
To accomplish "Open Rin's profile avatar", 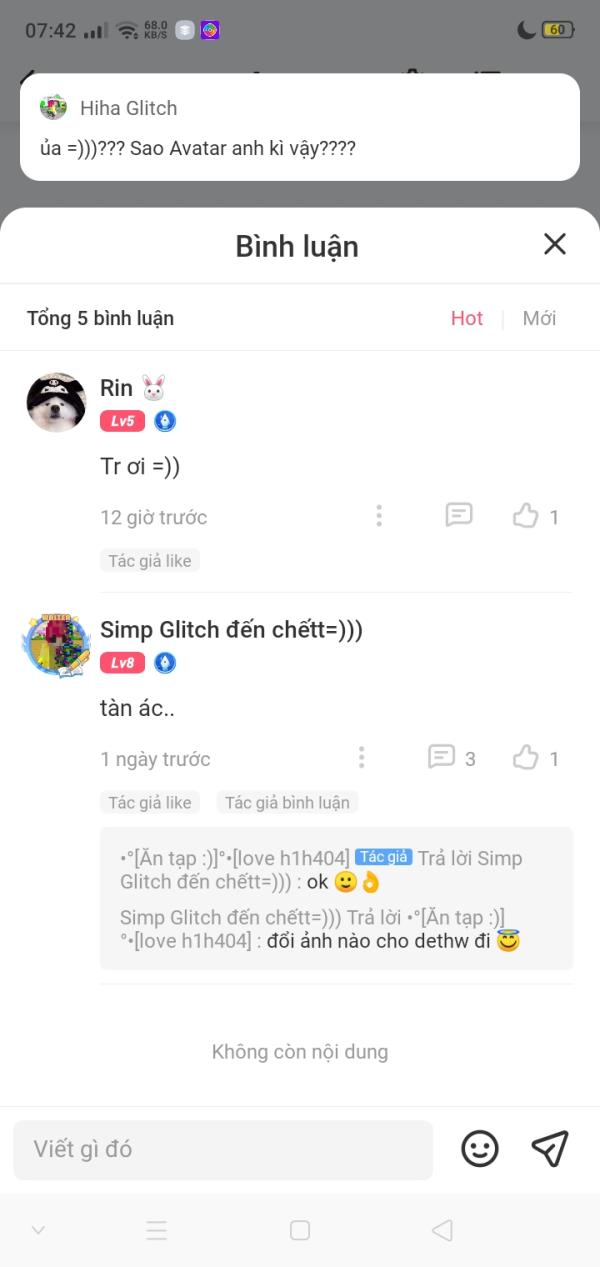I will pos(56,402).
